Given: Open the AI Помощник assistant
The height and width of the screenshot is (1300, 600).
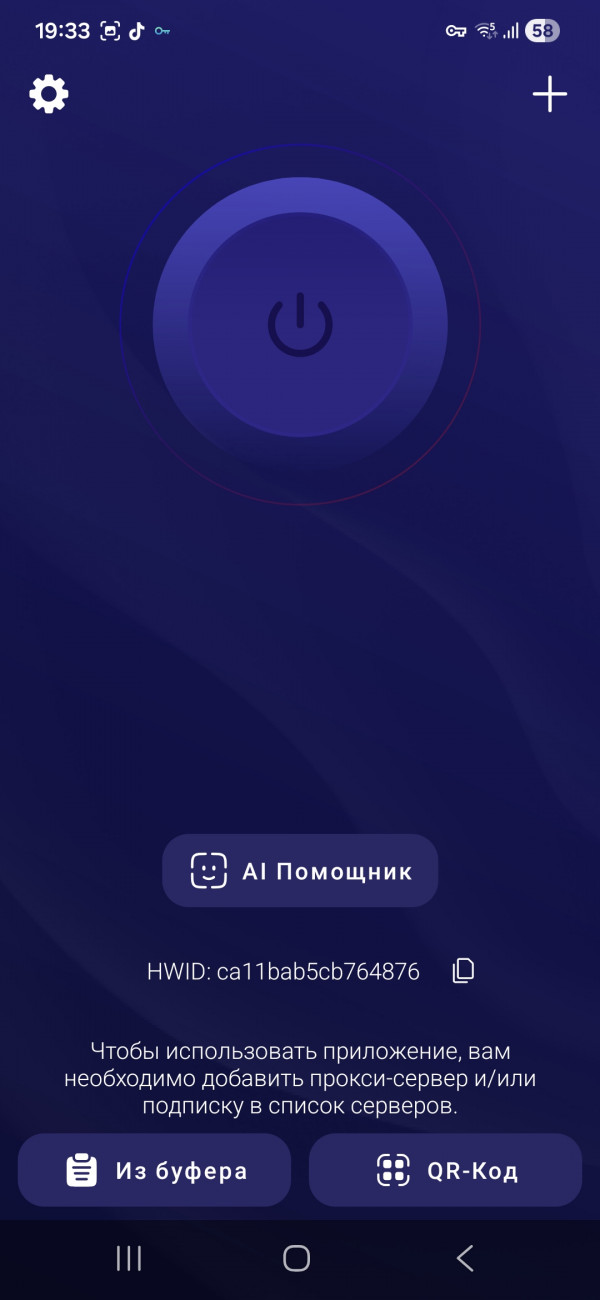Looking at the screenshot, I should pyautogui.click(x=300, y=871).
